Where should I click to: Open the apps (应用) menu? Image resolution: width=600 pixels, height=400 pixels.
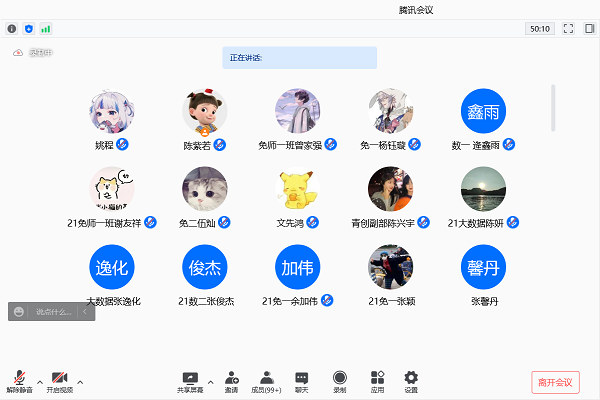377,380
